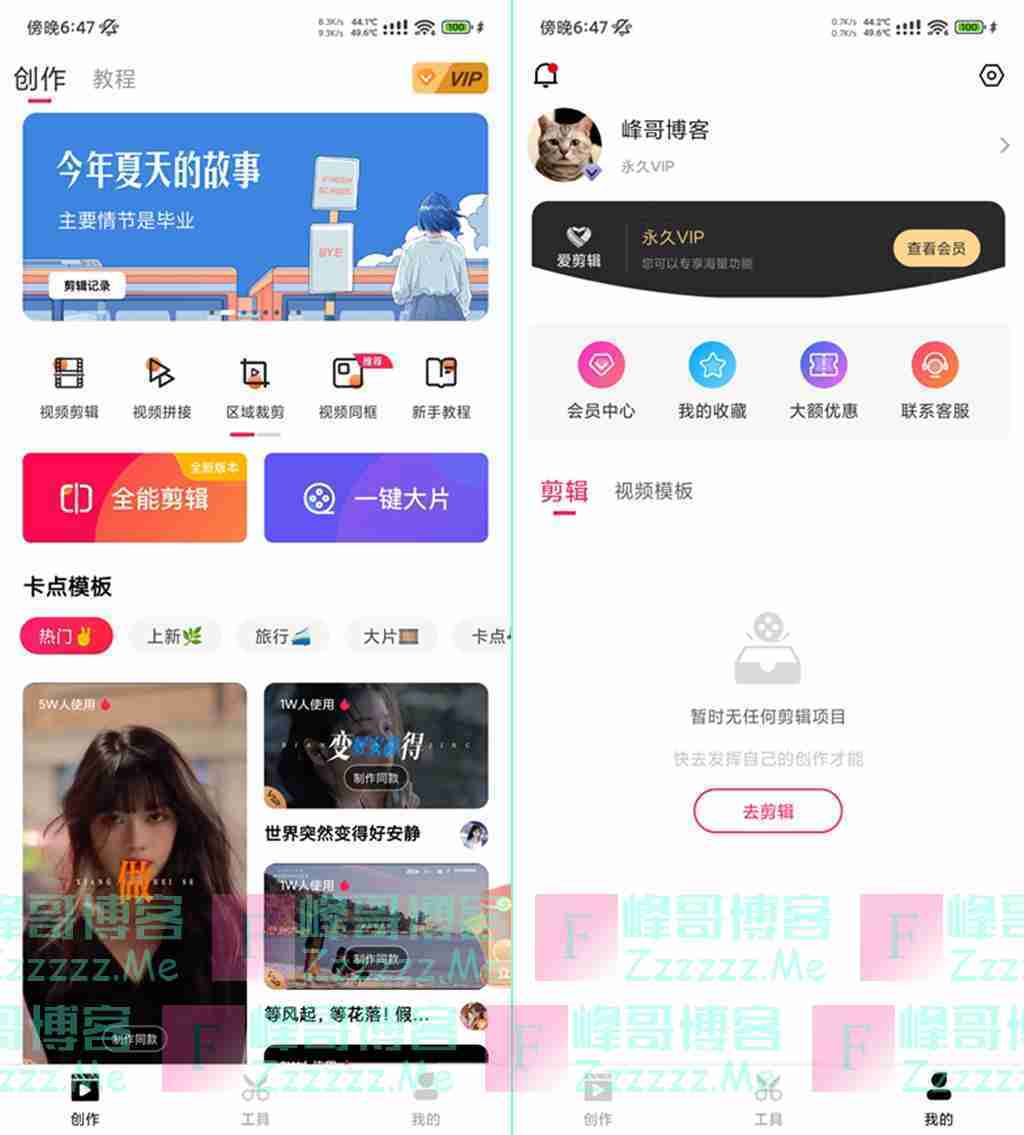Open 新手教程

coord(441,386)
